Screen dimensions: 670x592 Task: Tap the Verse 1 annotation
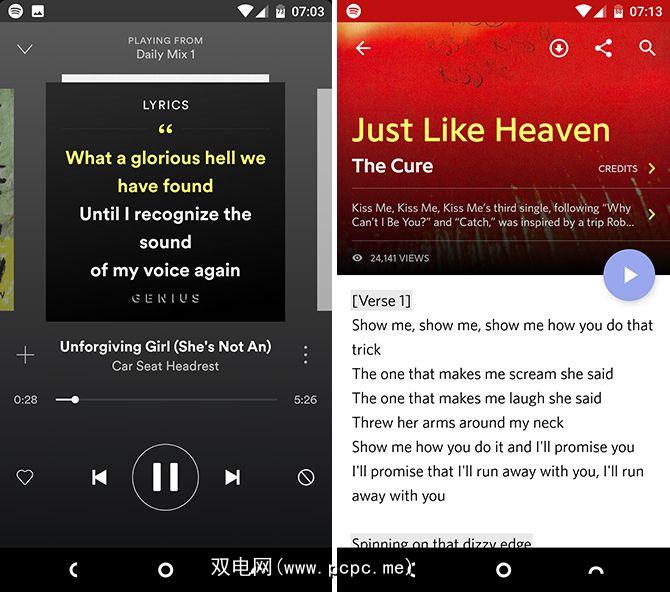(381, 301)
